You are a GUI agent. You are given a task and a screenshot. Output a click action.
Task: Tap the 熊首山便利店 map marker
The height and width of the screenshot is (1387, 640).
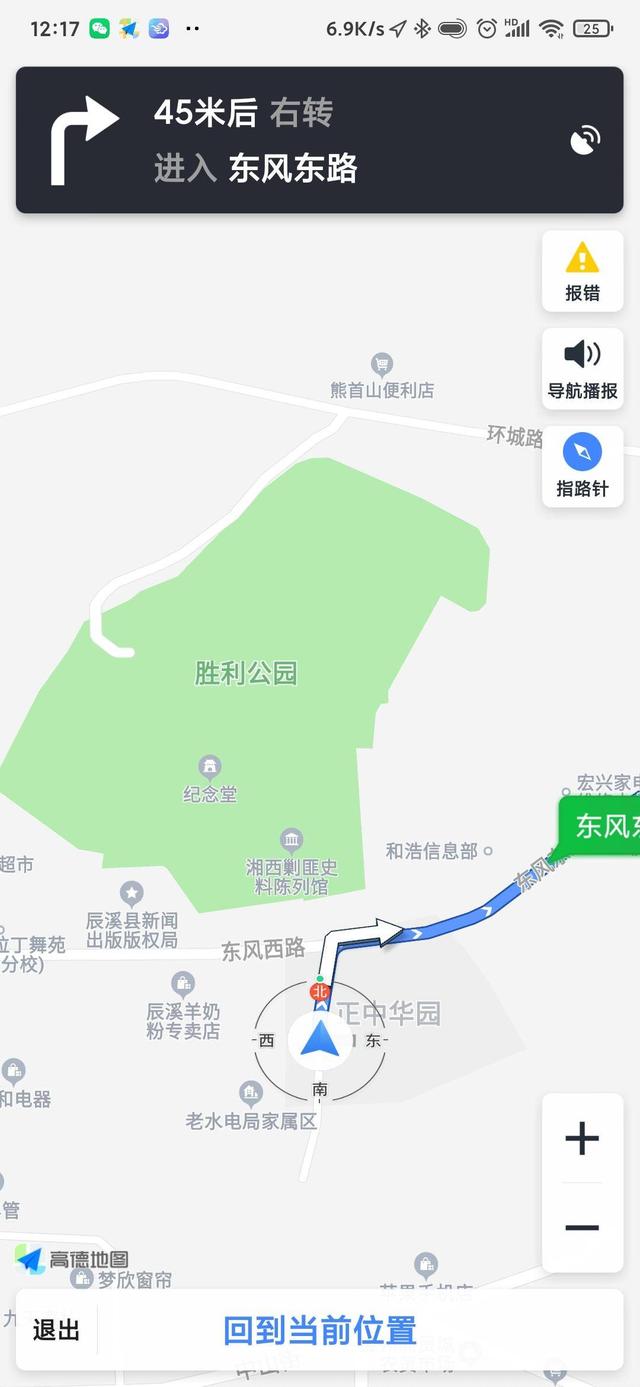[381, 364]
